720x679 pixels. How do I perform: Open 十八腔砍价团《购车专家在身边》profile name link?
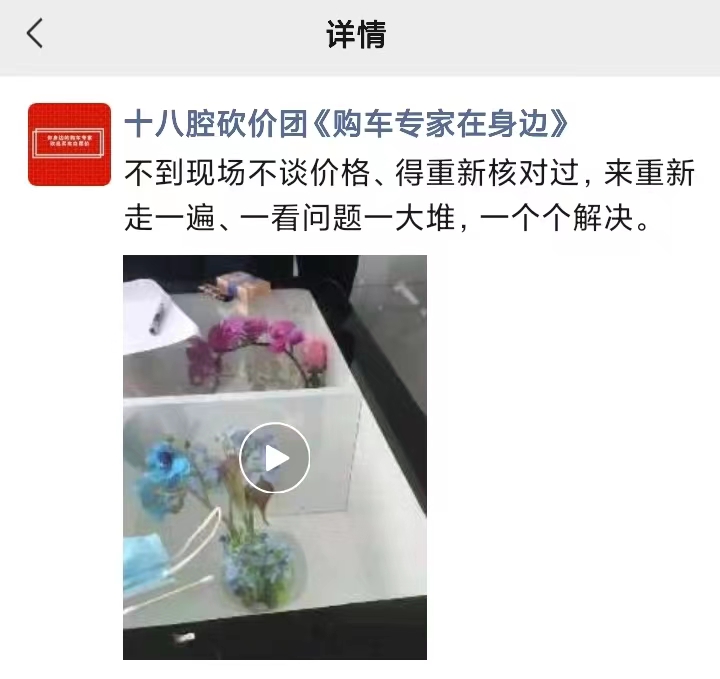click(348, 123)
